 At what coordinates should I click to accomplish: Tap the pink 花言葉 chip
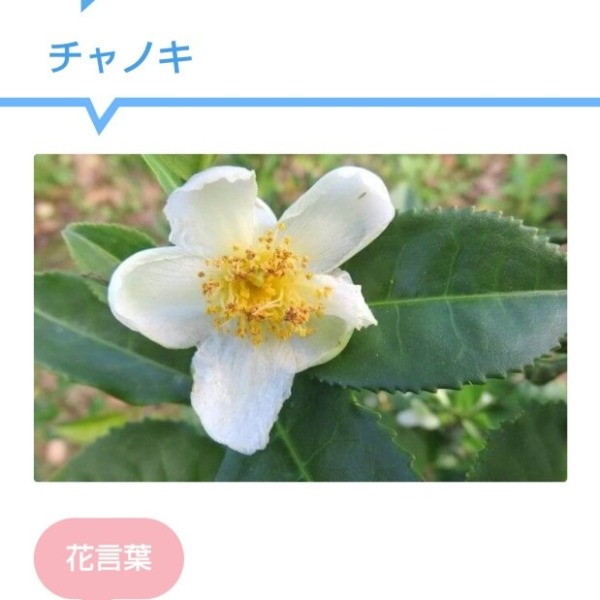tap(109, 558)
